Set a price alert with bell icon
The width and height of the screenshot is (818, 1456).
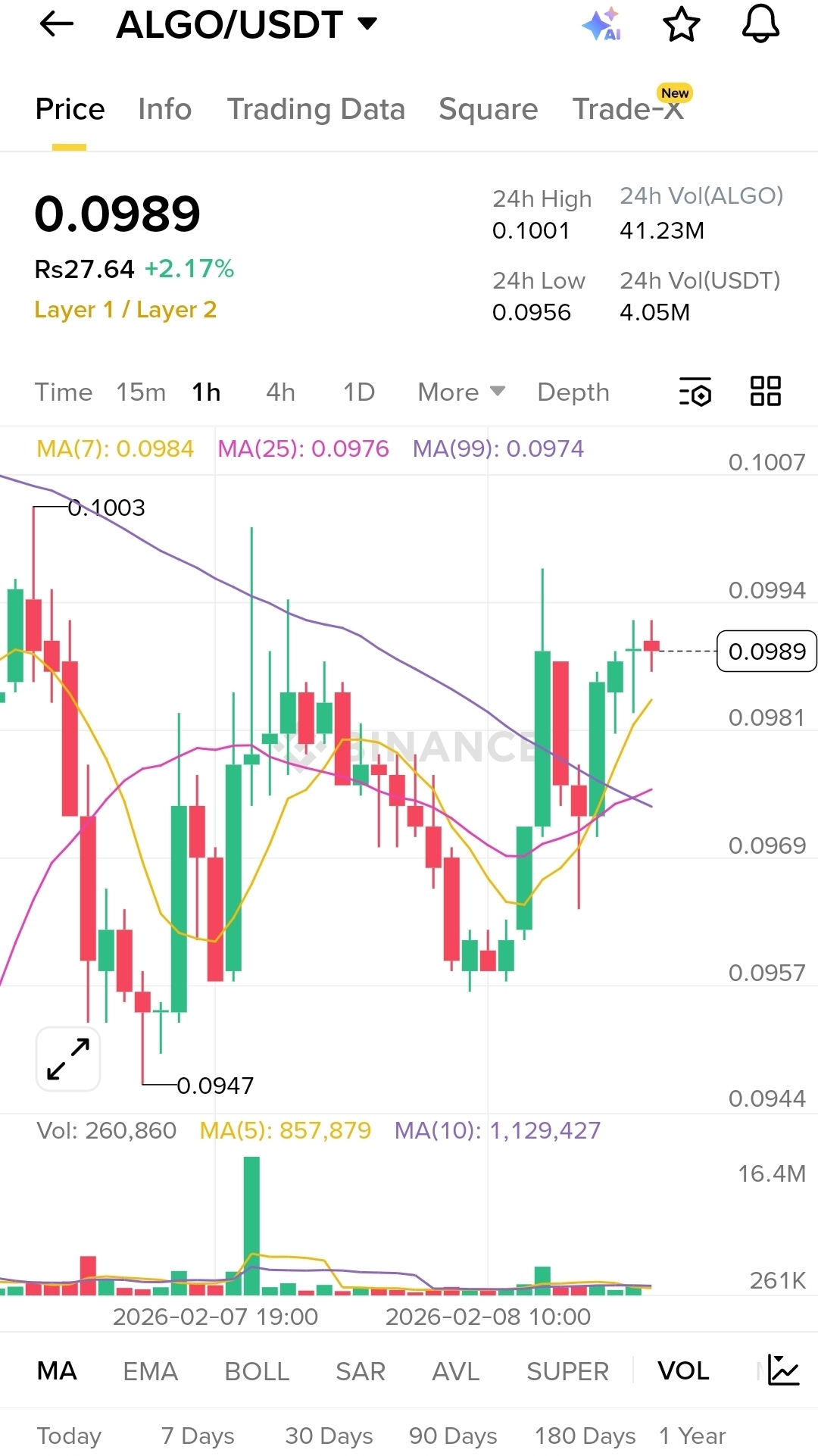[x=760, y=25]
